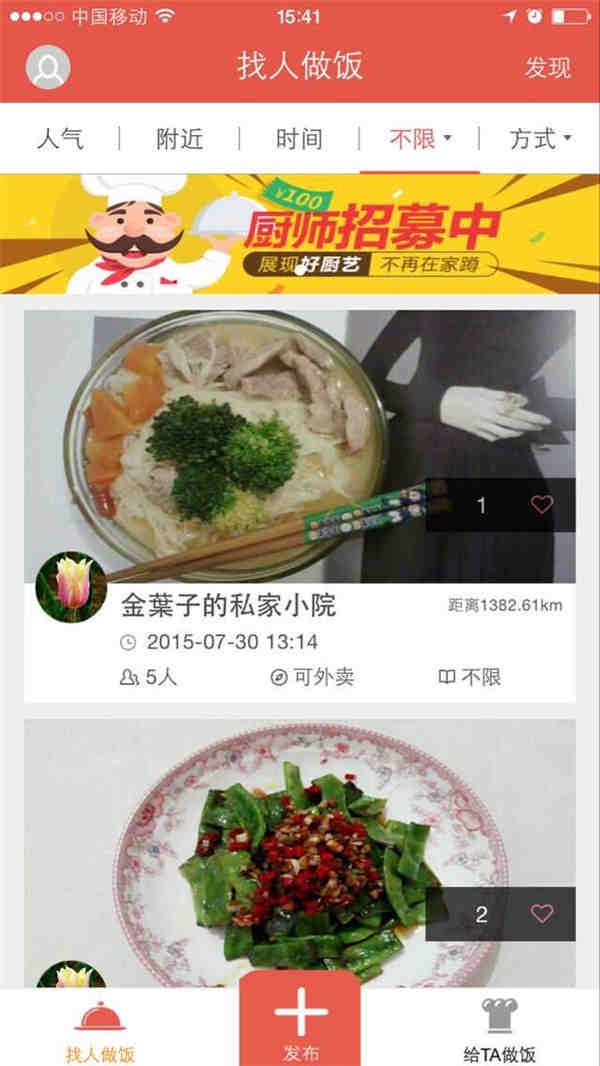Open the 发现 page
The image size is (600, 1066).
(x=548, y=67)
